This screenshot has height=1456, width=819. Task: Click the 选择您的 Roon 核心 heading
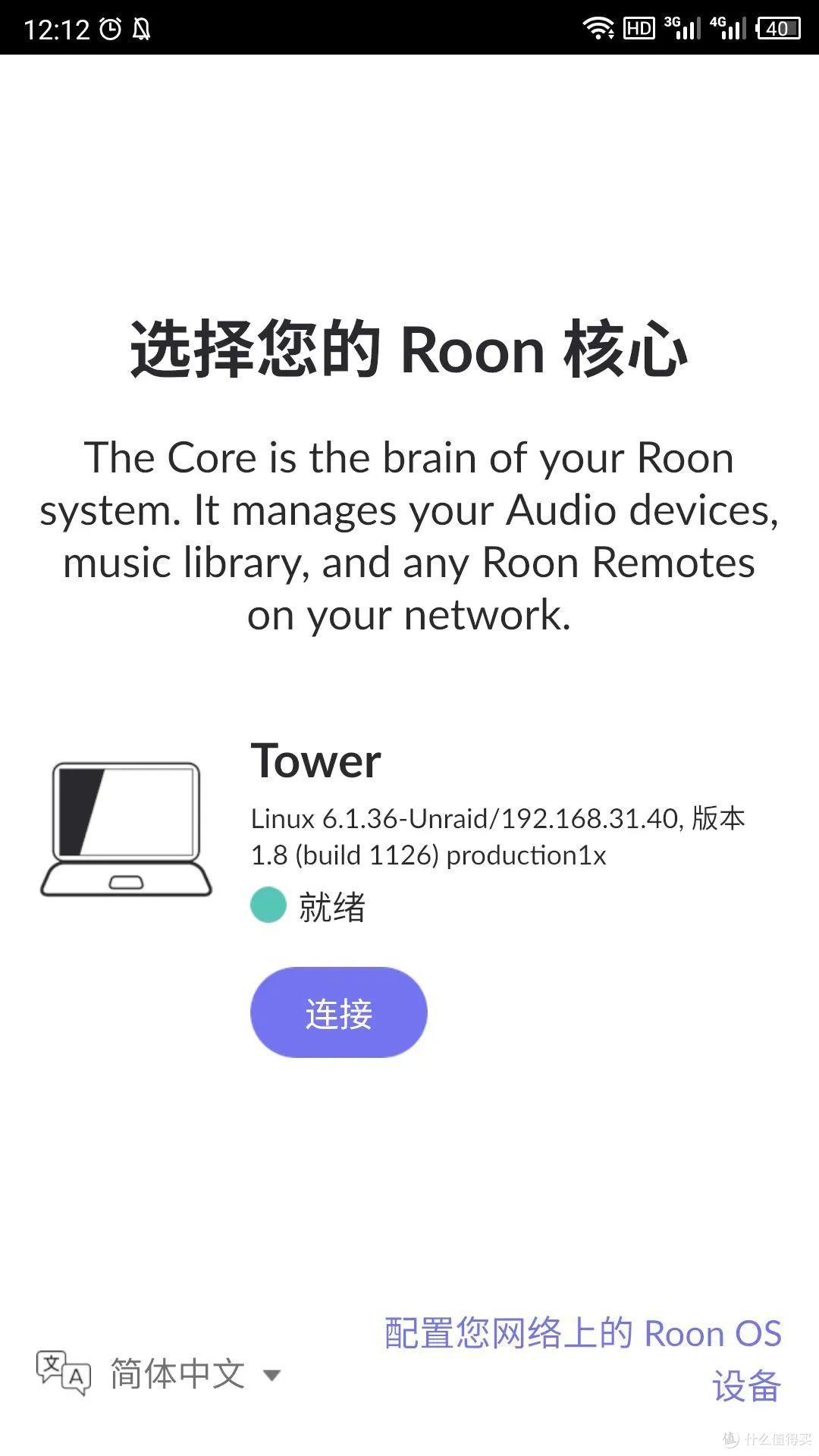click(x=409, y=350)
